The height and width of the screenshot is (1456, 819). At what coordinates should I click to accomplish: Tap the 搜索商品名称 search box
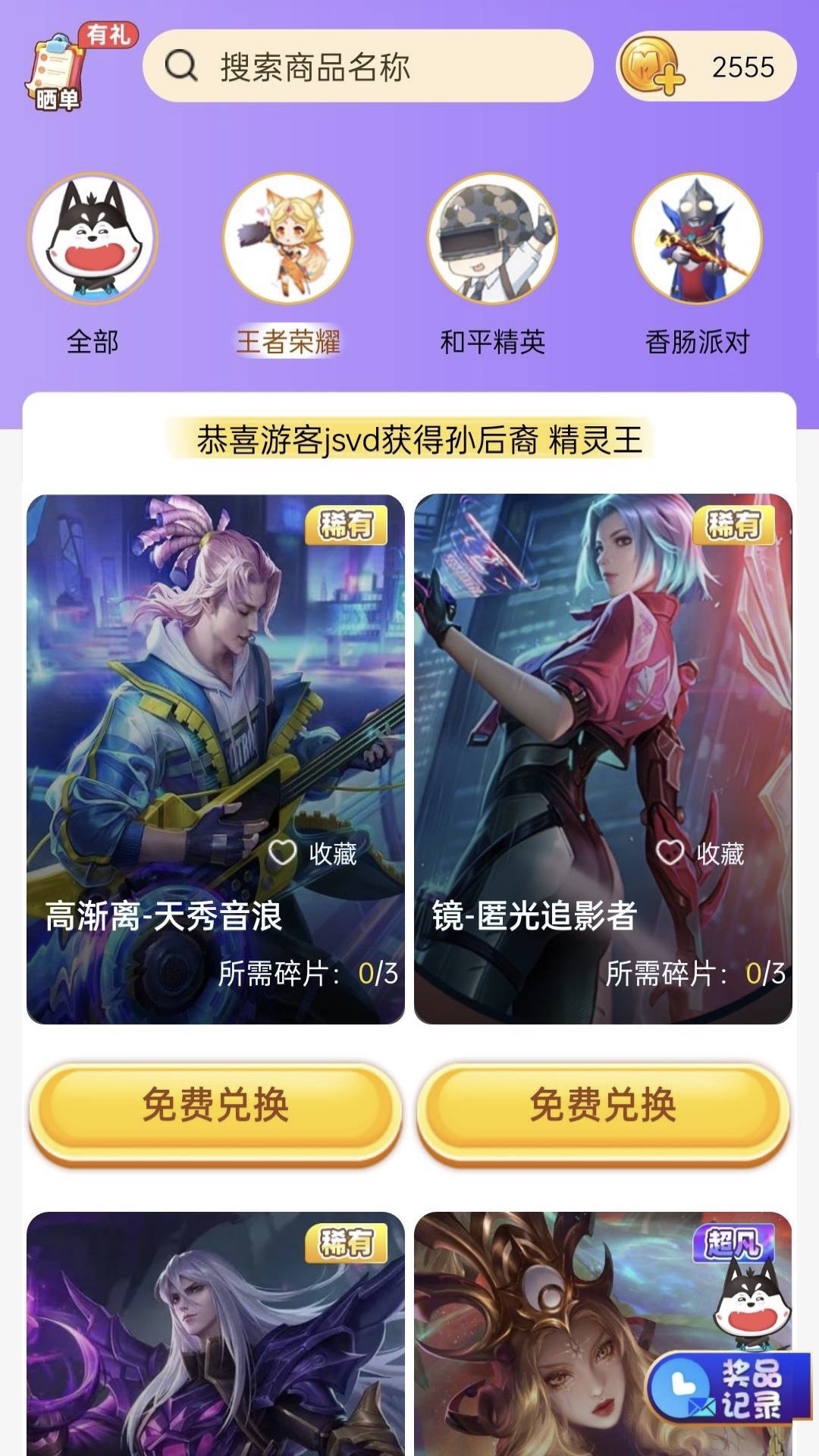tap(368, 66)
